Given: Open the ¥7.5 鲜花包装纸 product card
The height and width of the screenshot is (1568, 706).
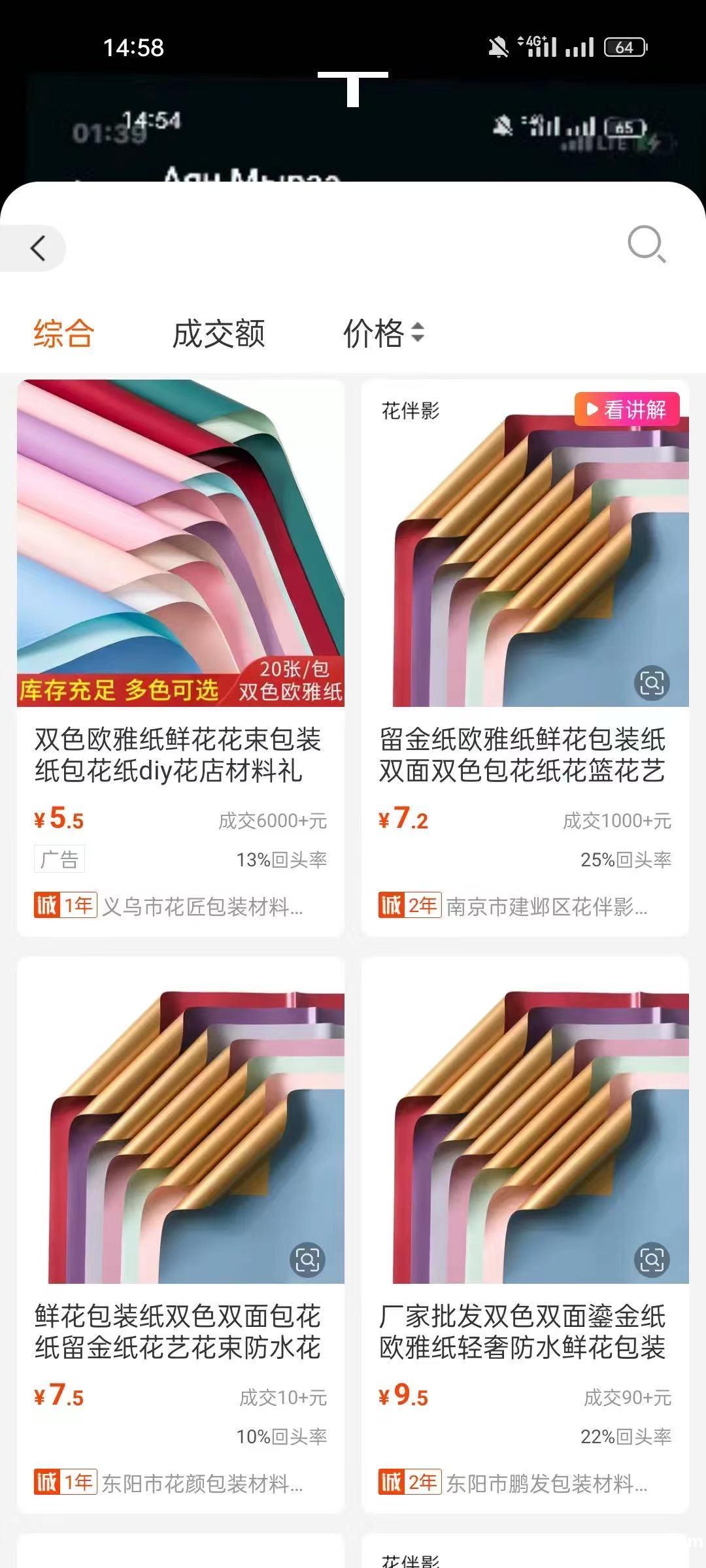Looking at the screenshot, I should (x=180, y=1235).
